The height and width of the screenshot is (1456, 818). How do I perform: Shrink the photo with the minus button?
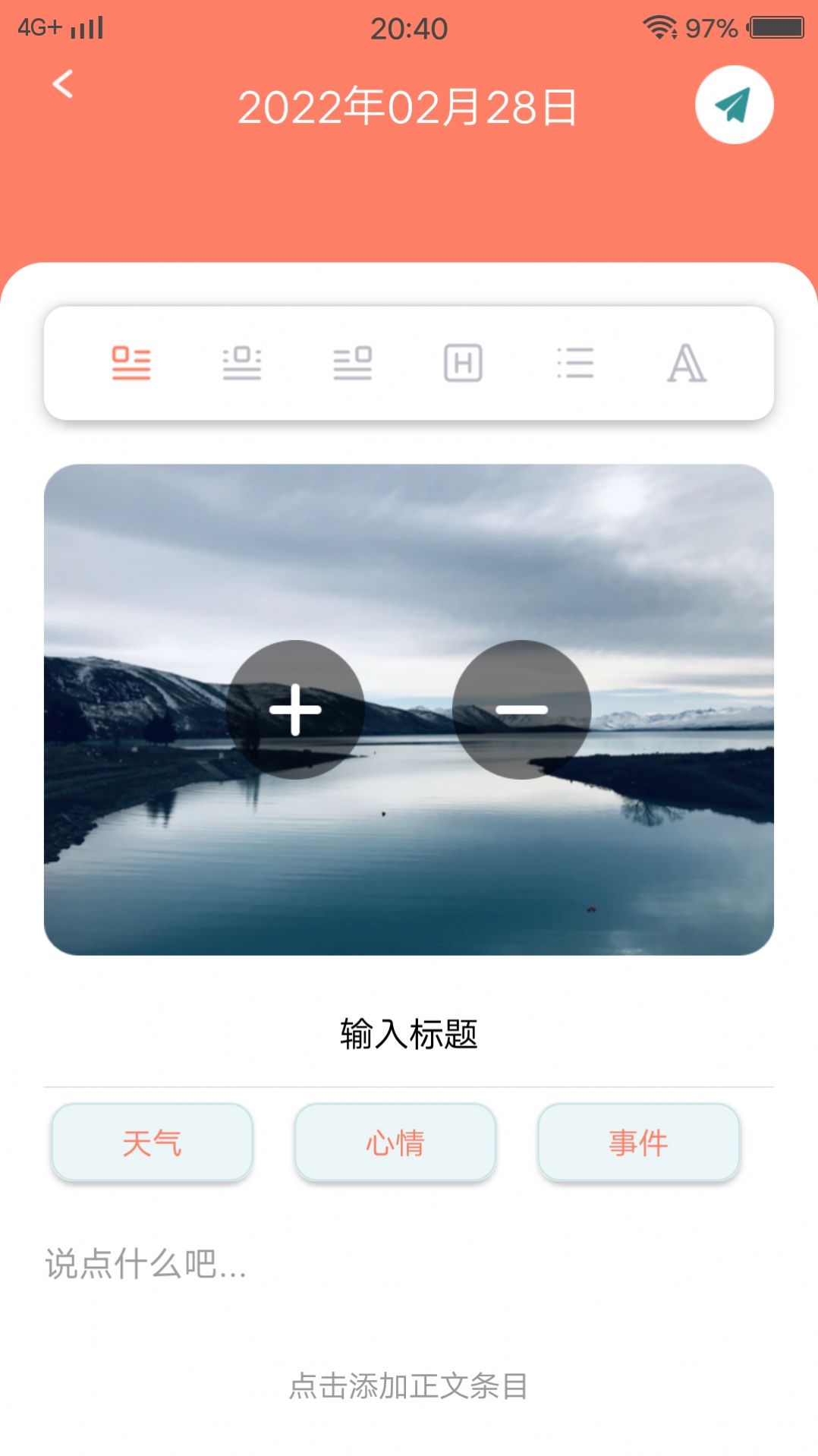pos(521,710)
